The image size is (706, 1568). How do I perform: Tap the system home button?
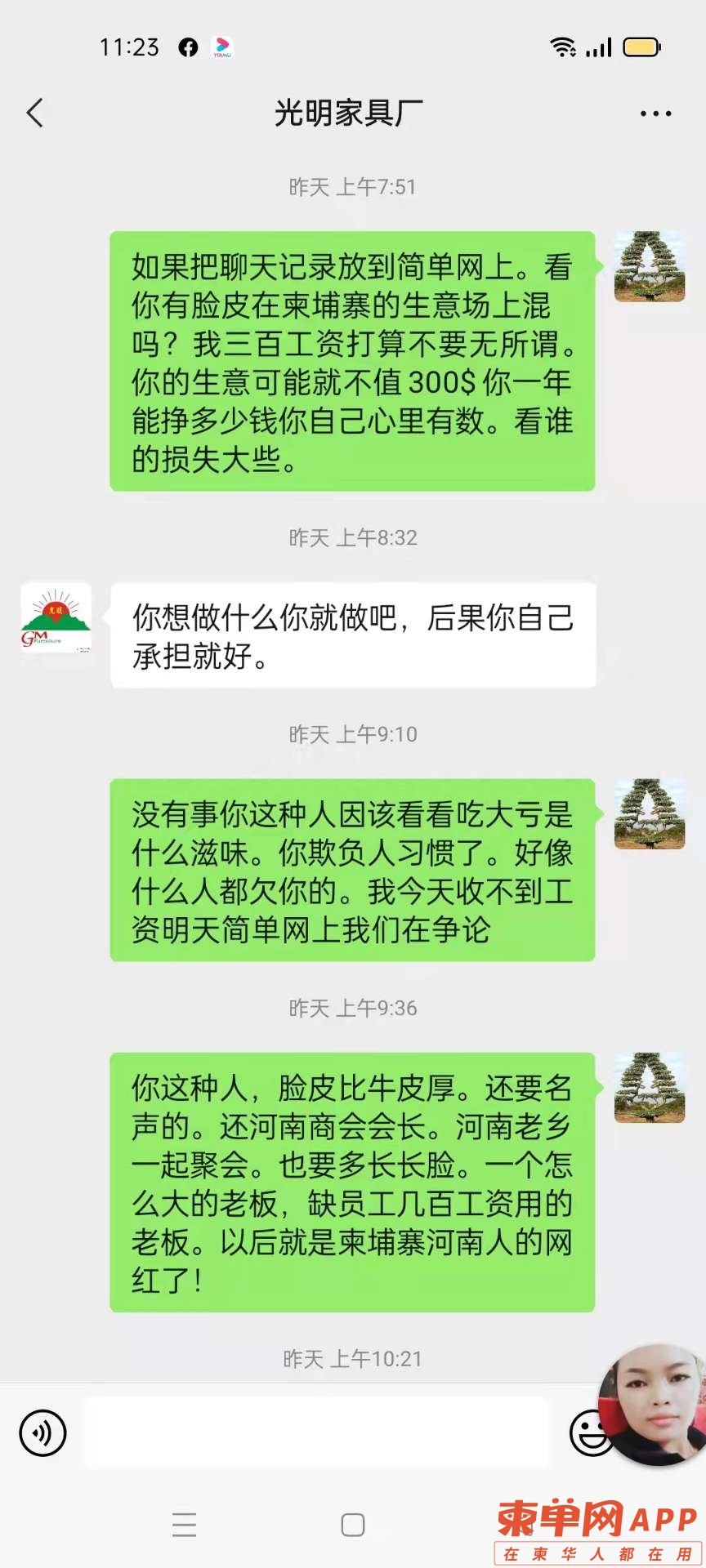click(x=353, y=1524)
